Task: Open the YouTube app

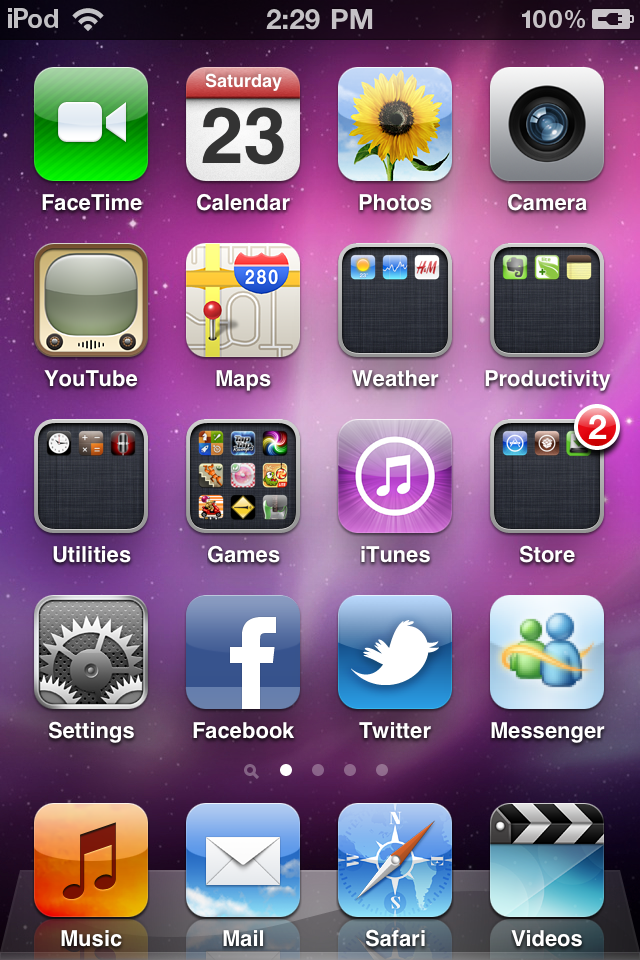Action: coord(91,300)
